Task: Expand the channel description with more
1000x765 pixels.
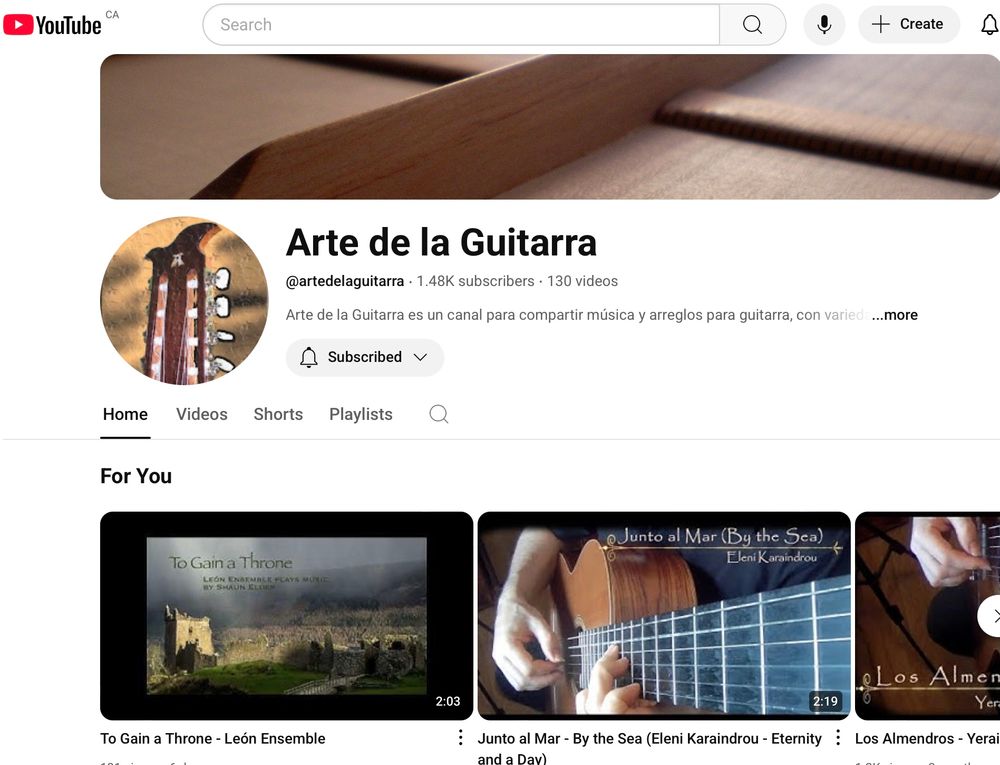Action: [x=895, y=315]
